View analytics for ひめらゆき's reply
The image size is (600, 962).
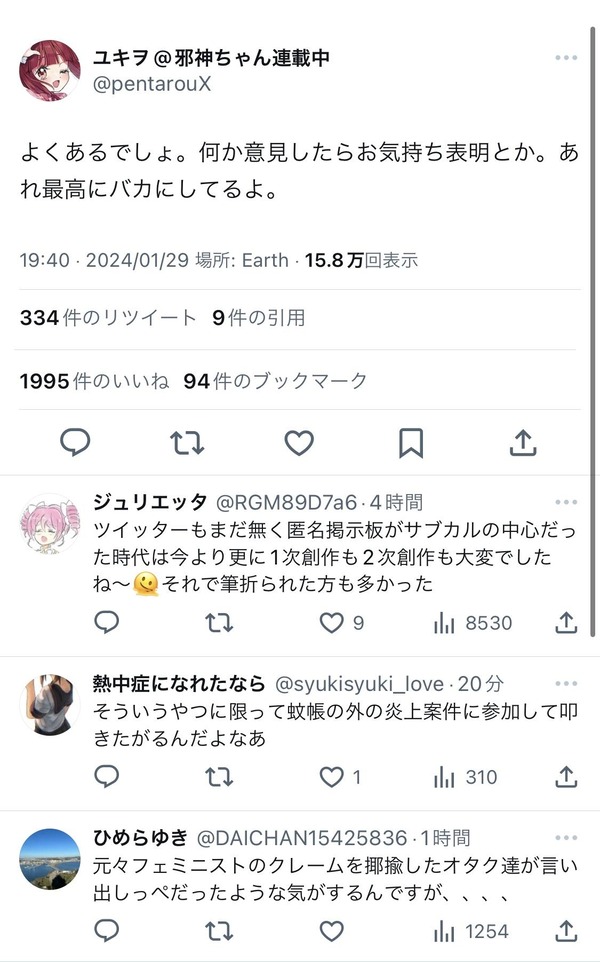coord(471,931)
